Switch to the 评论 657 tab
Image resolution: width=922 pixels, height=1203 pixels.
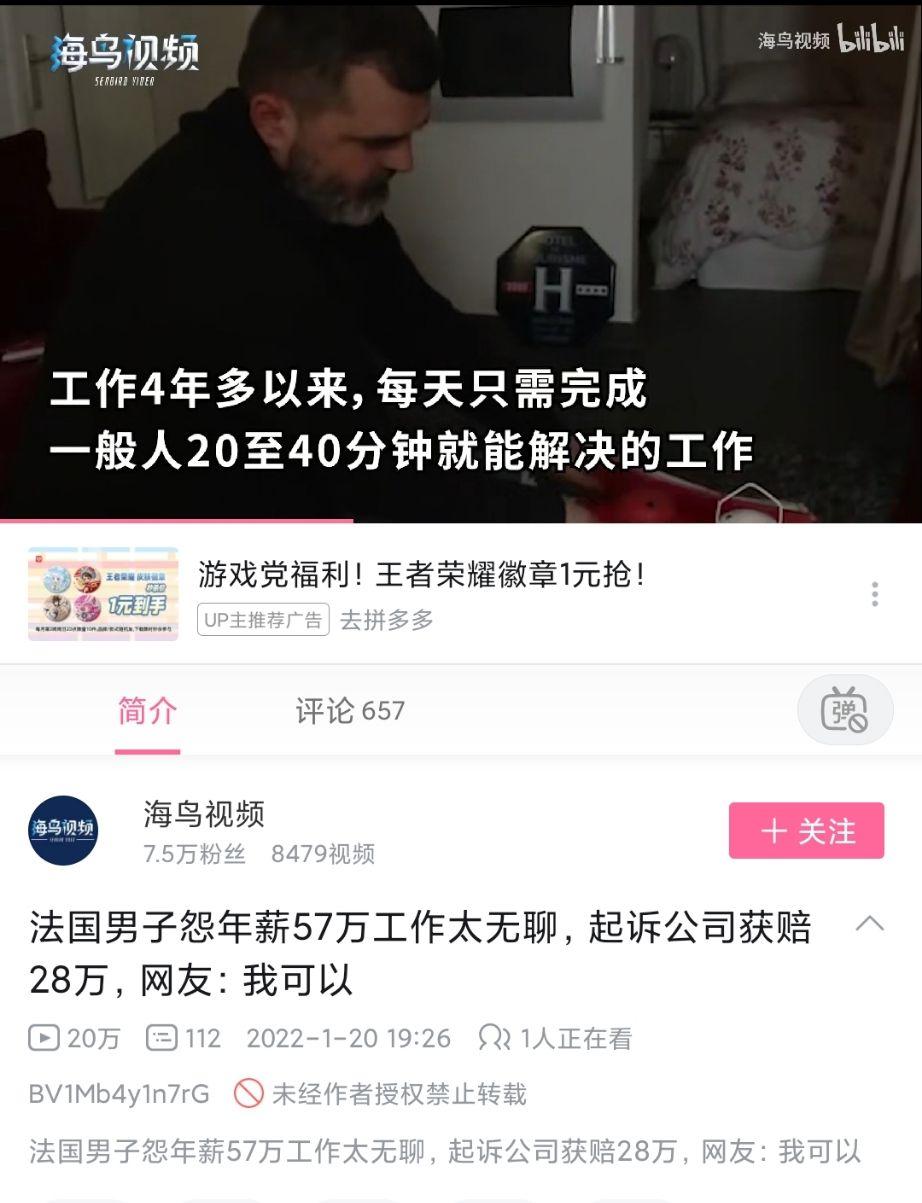pos(350,711)
